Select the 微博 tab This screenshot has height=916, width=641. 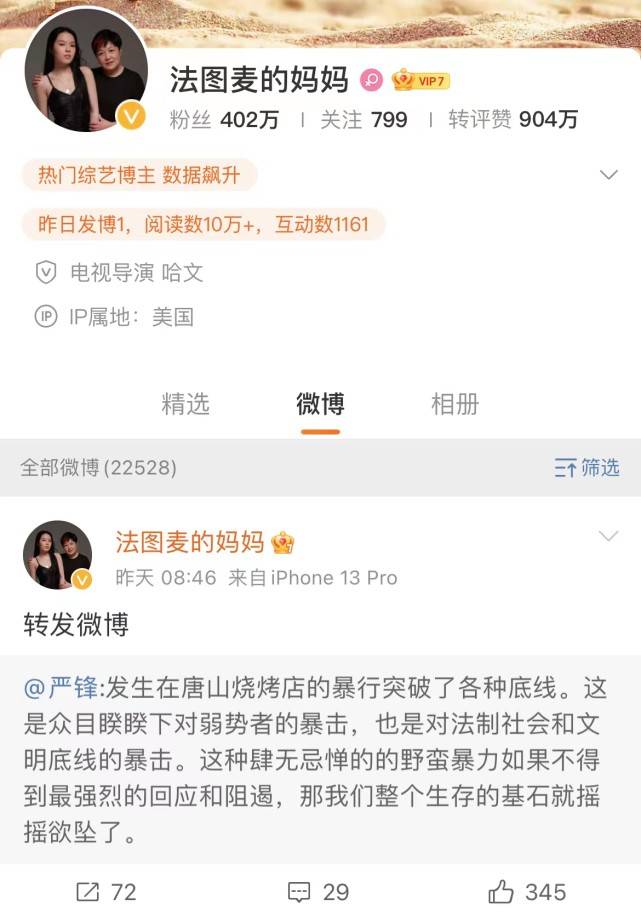click(x=320, y=404)
